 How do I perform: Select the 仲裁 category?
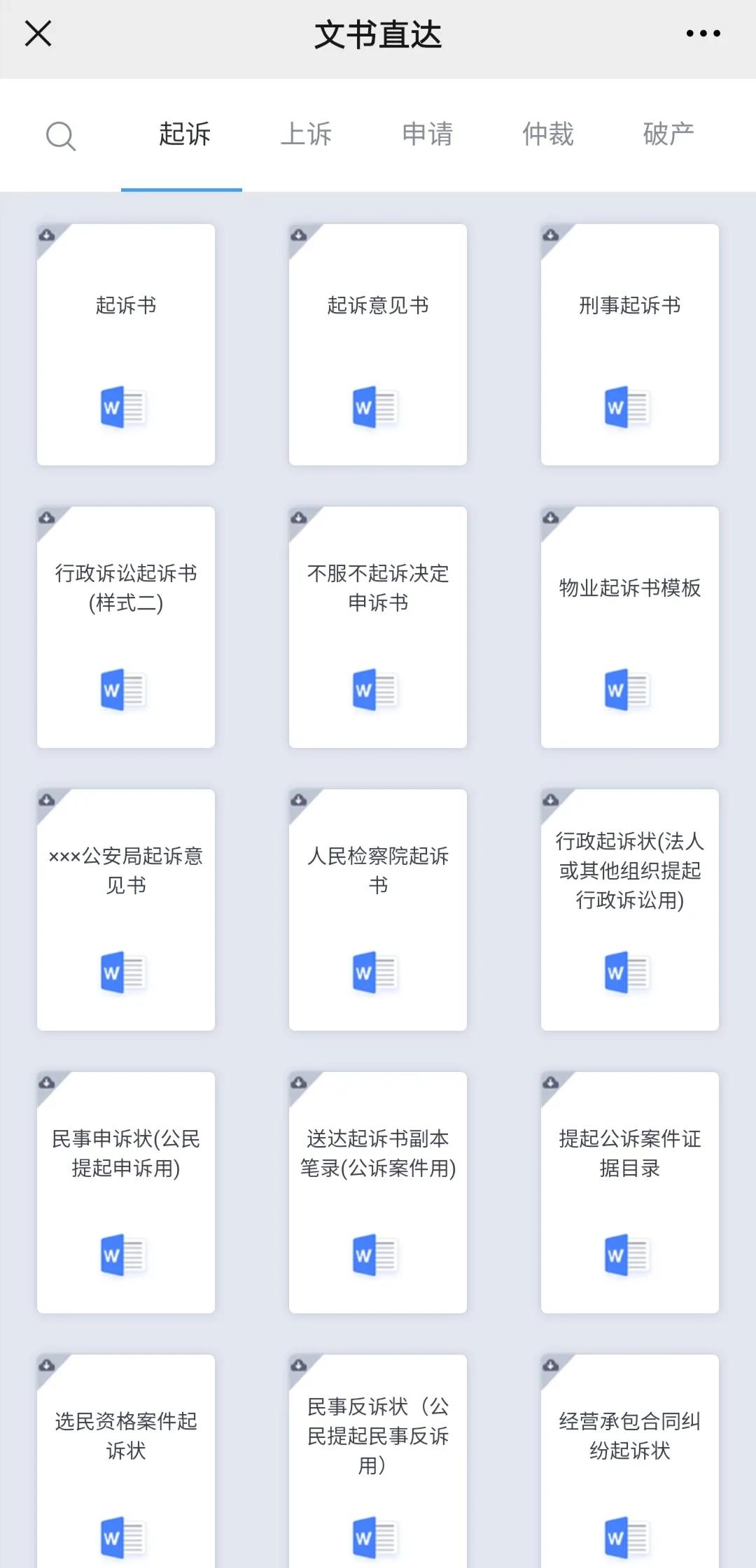point(548,134)
